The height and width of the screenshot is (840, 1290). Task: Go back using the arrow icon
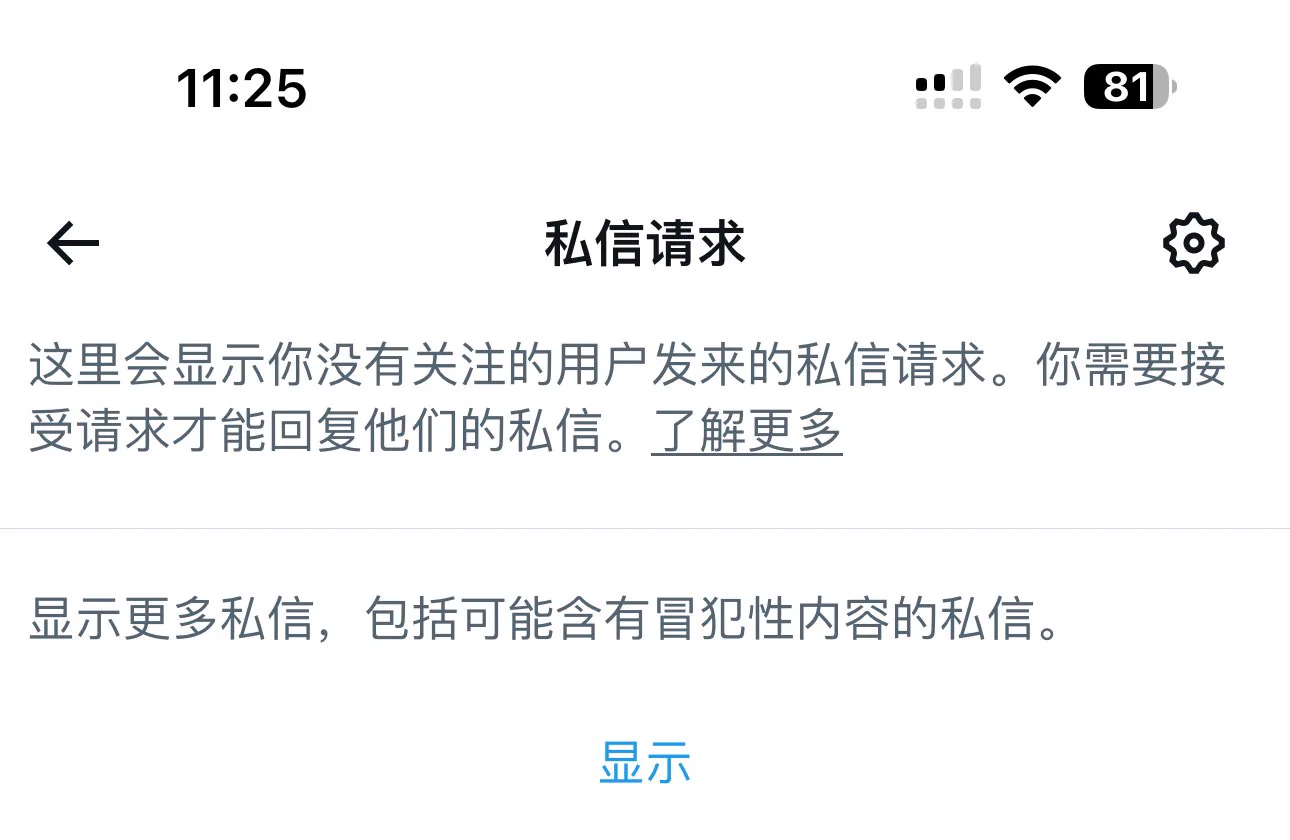click(73, 243)
